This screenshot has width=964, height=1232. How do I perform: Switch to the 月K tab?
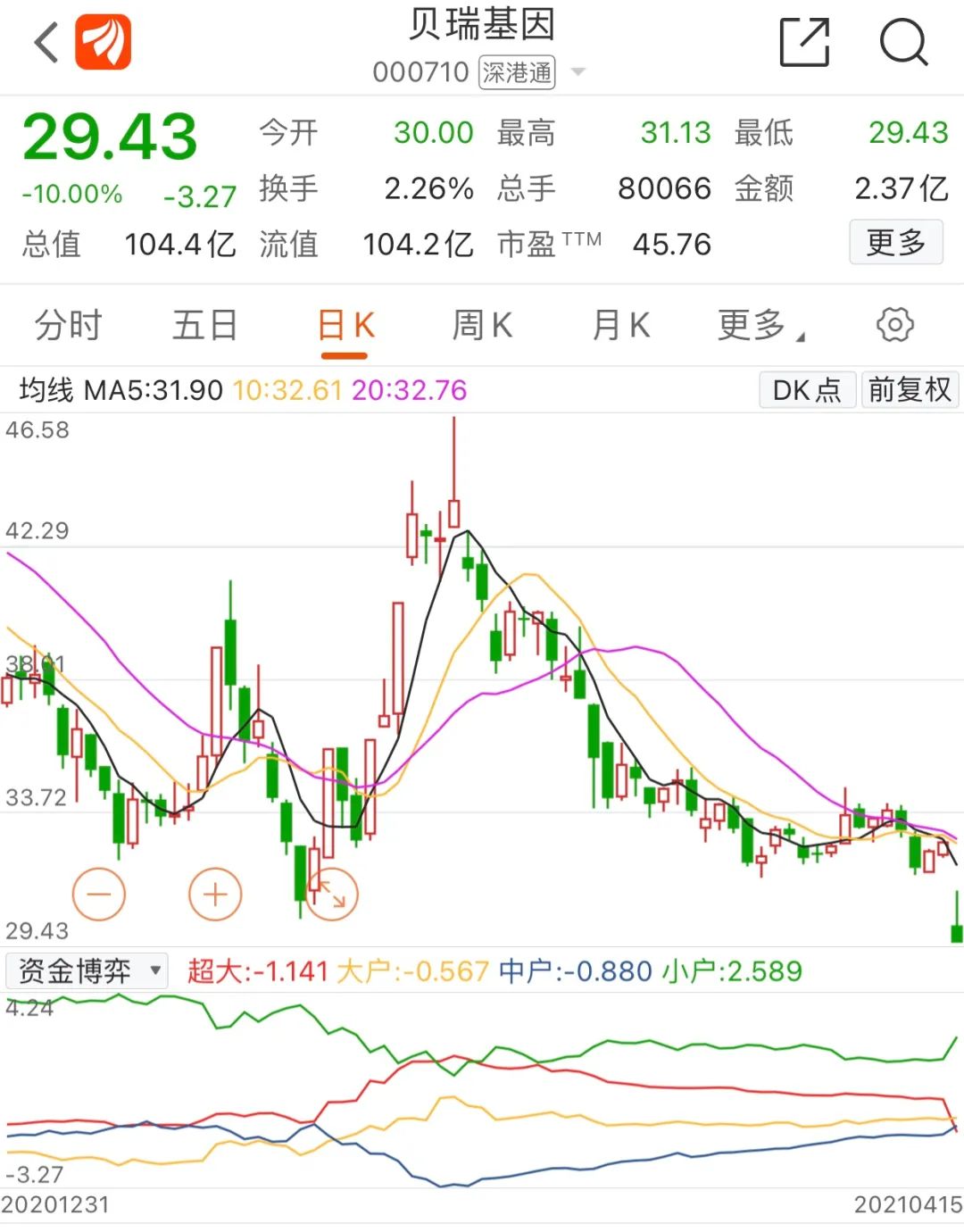621,325
